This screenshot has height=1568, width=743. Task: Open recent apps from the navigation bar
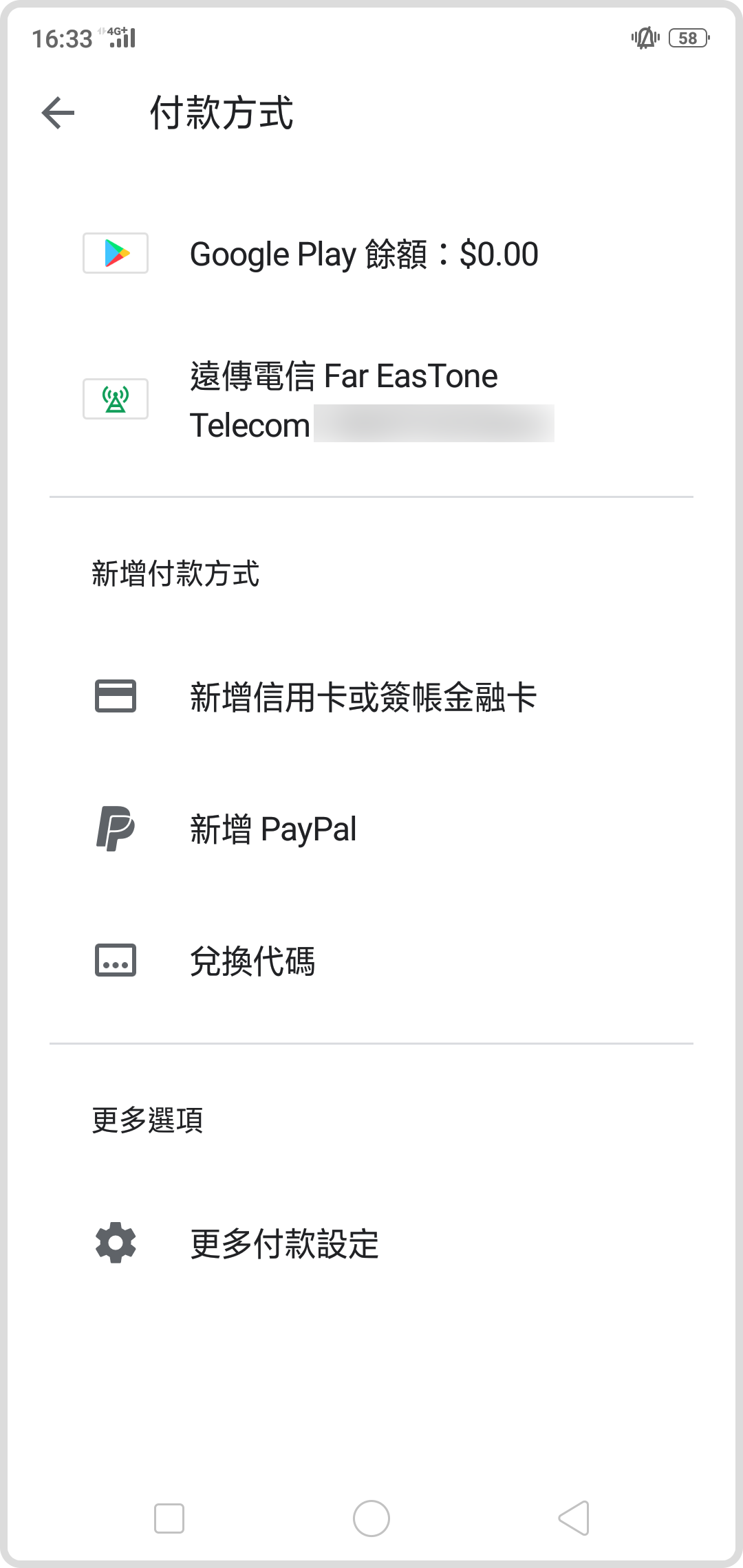tap(169, 1518)
